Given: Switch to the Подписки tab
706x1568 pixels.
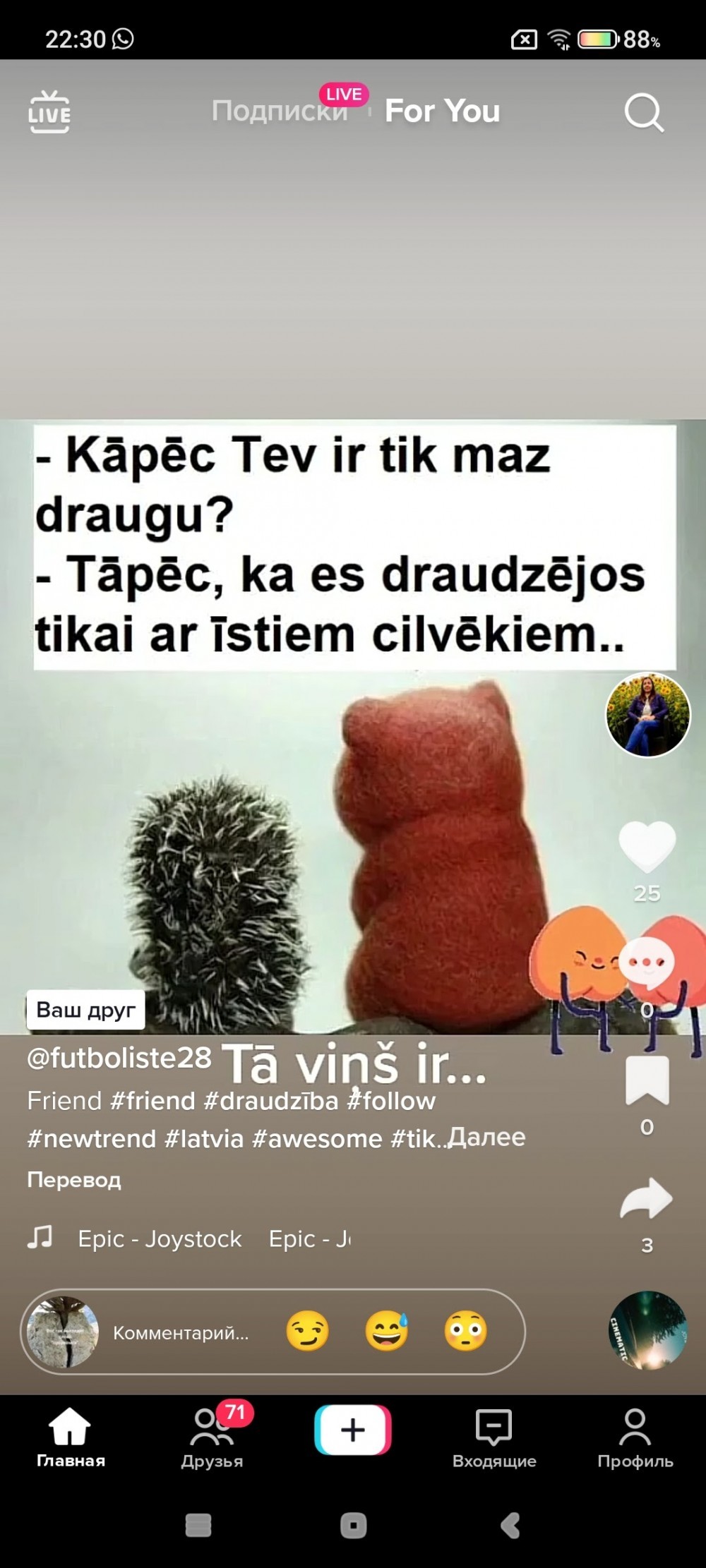Looking at the screenshot, I should pyautogui.click(x=280, y=111).
